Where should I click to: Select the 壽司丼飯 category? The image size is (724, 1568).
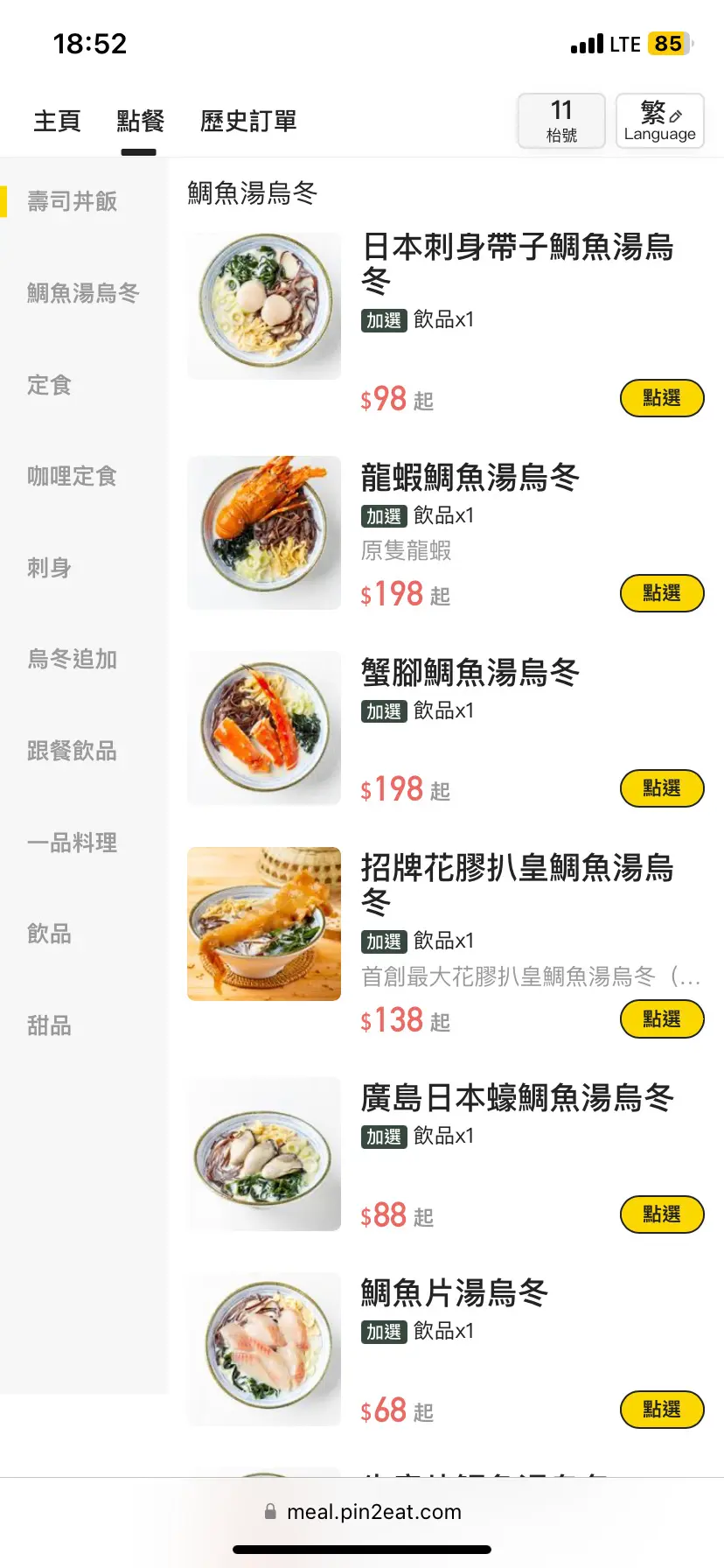72,201
